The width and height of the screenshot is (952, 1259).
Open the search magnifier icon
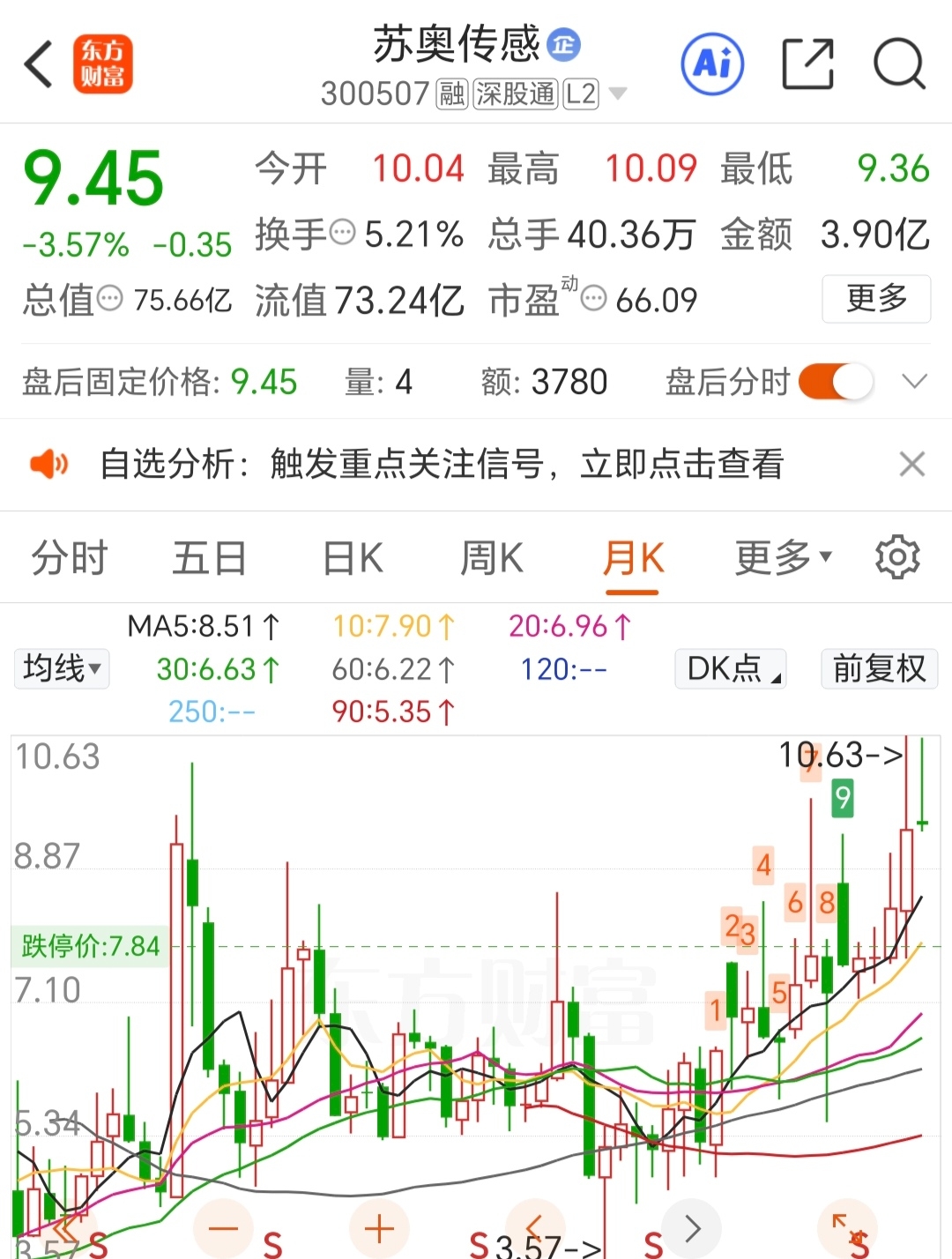point(898,64)
